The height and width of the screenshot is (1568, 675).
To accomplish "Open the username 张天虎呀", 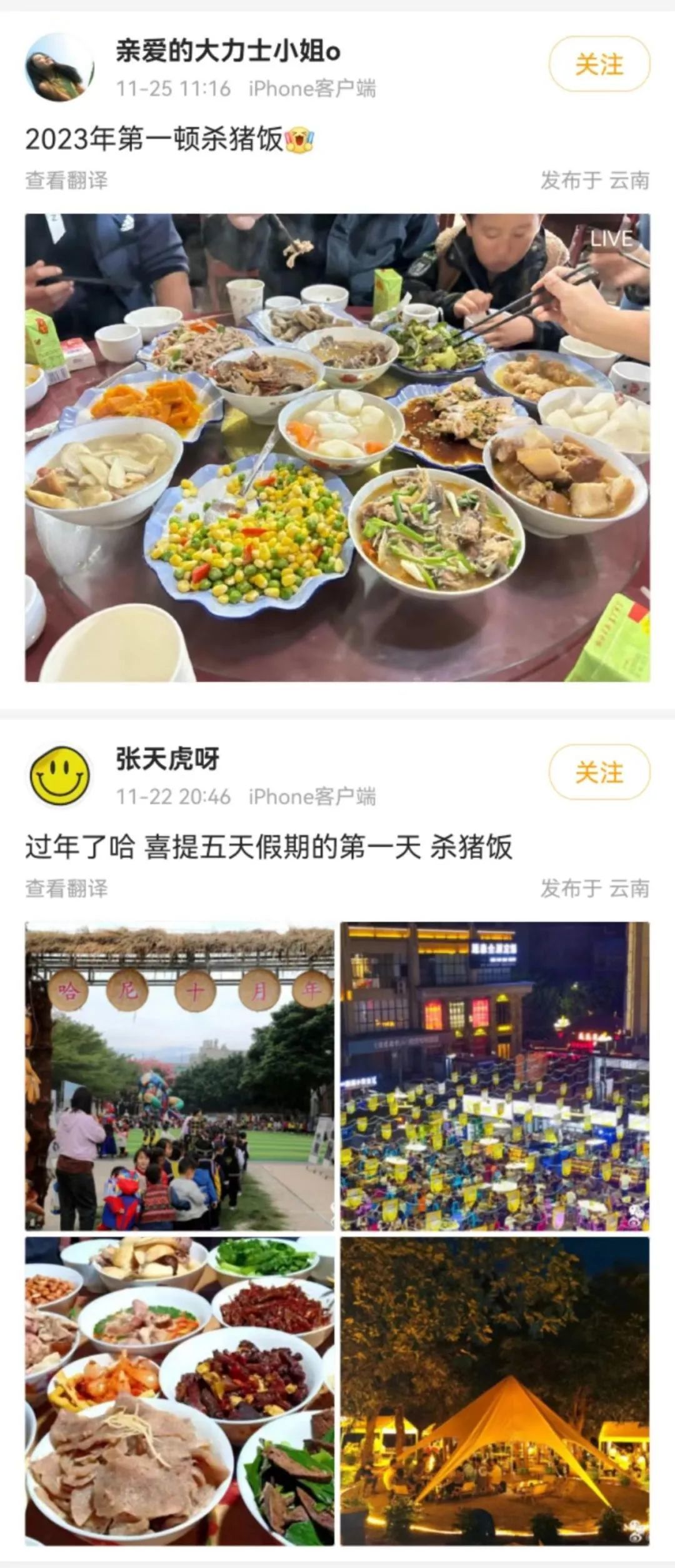I will point(167,759).
